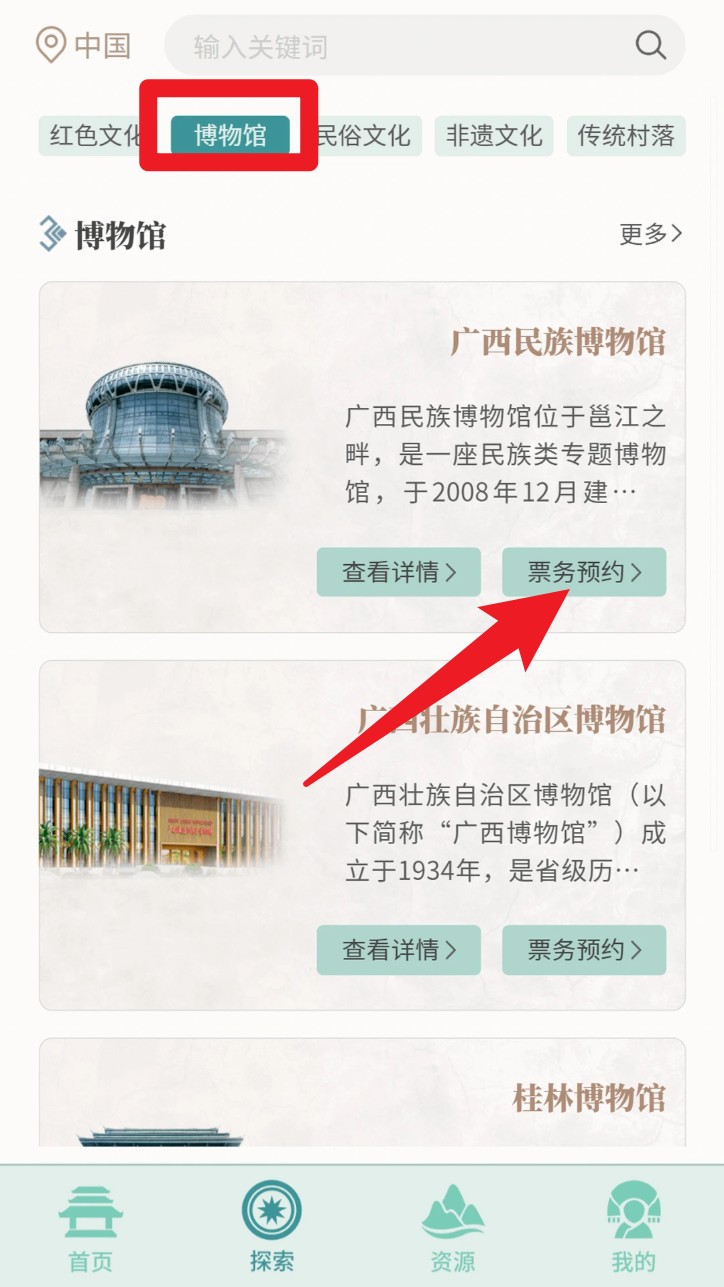View details of 广西民族博物馆
This screenshot has width=724, height=1287.
[398, 572]
